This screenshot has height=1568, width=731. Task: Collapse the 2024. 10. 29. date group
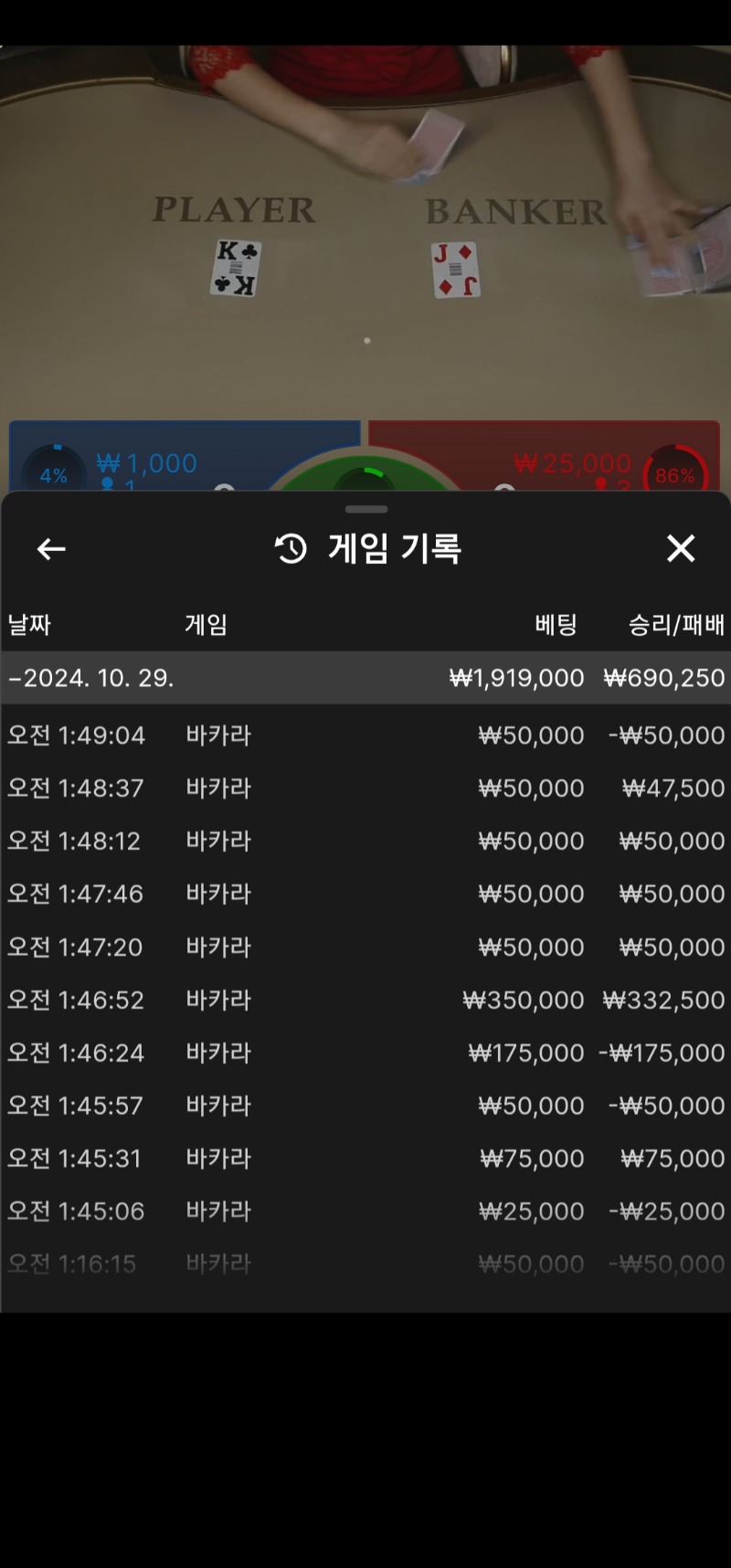pos(365,678)
